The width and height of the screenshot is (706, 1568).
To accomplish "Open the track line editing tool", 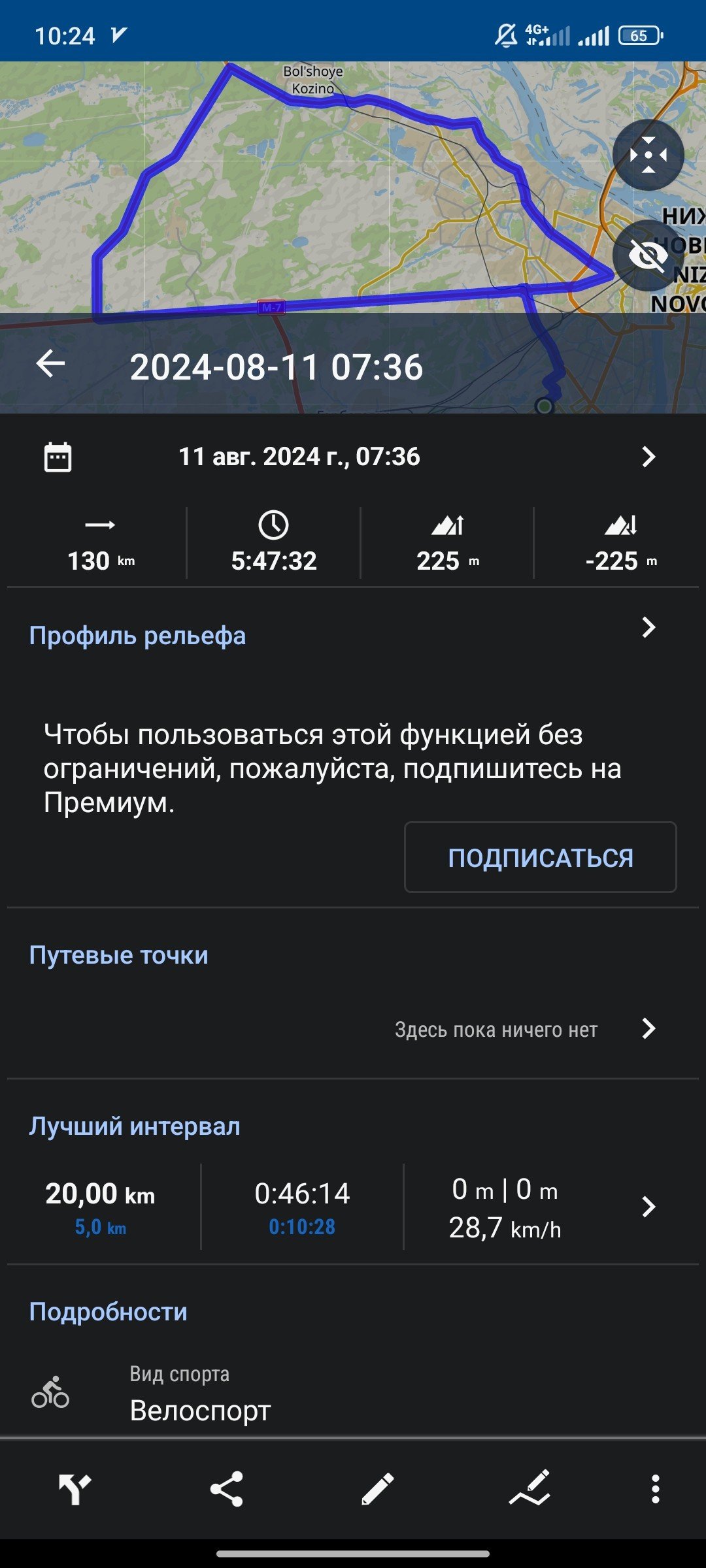I will (x=529, y=1488).
